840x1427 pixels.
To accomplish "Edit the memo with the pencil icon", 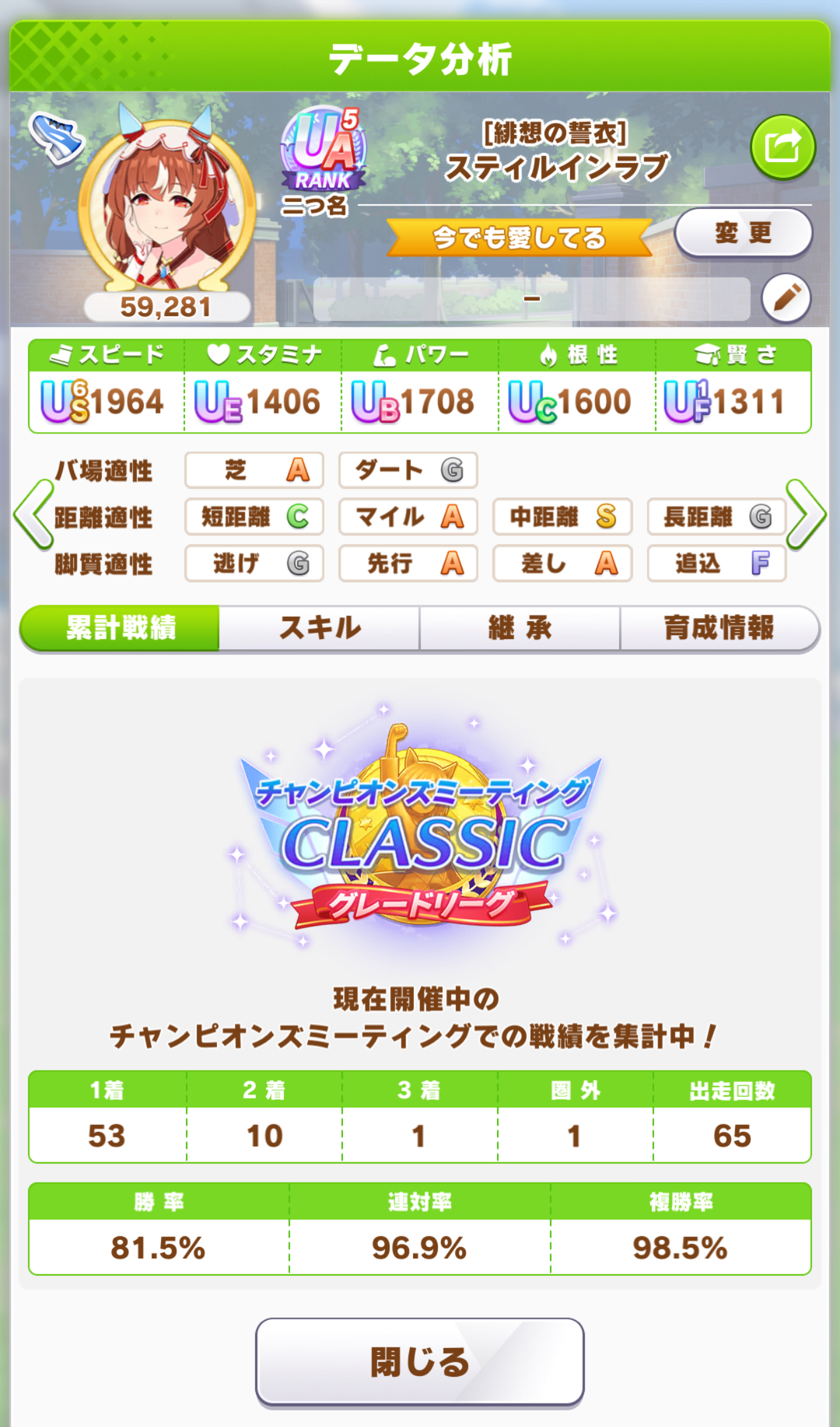I will point(786,298).
